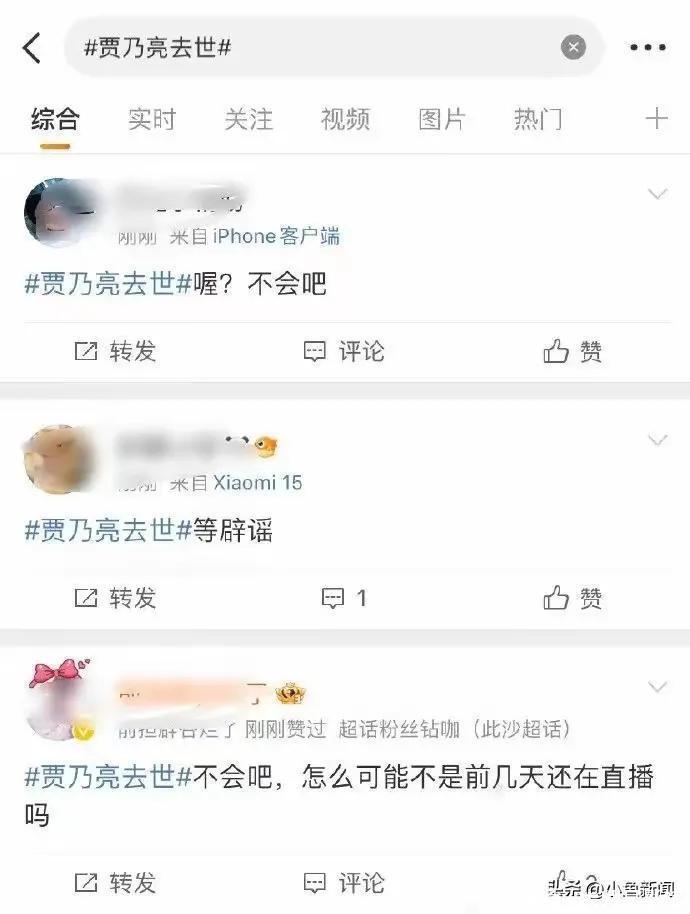Viewport: 690px width, 914px height.
Task: Switch to the 图片 tab
Action: pyautogui.click(x=441, y=120)
